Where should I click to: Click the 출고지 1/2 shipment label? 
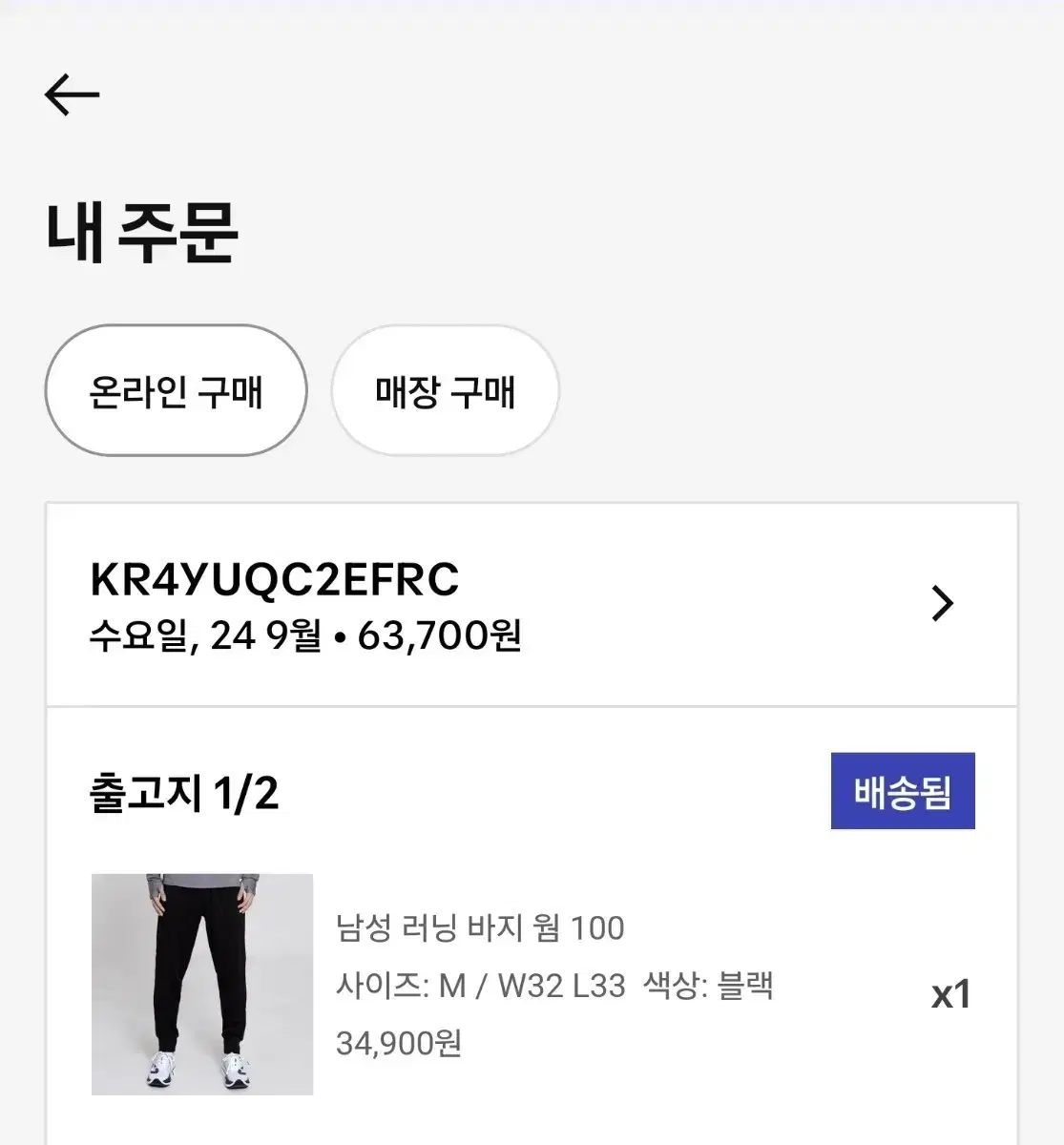coord(186,792)
